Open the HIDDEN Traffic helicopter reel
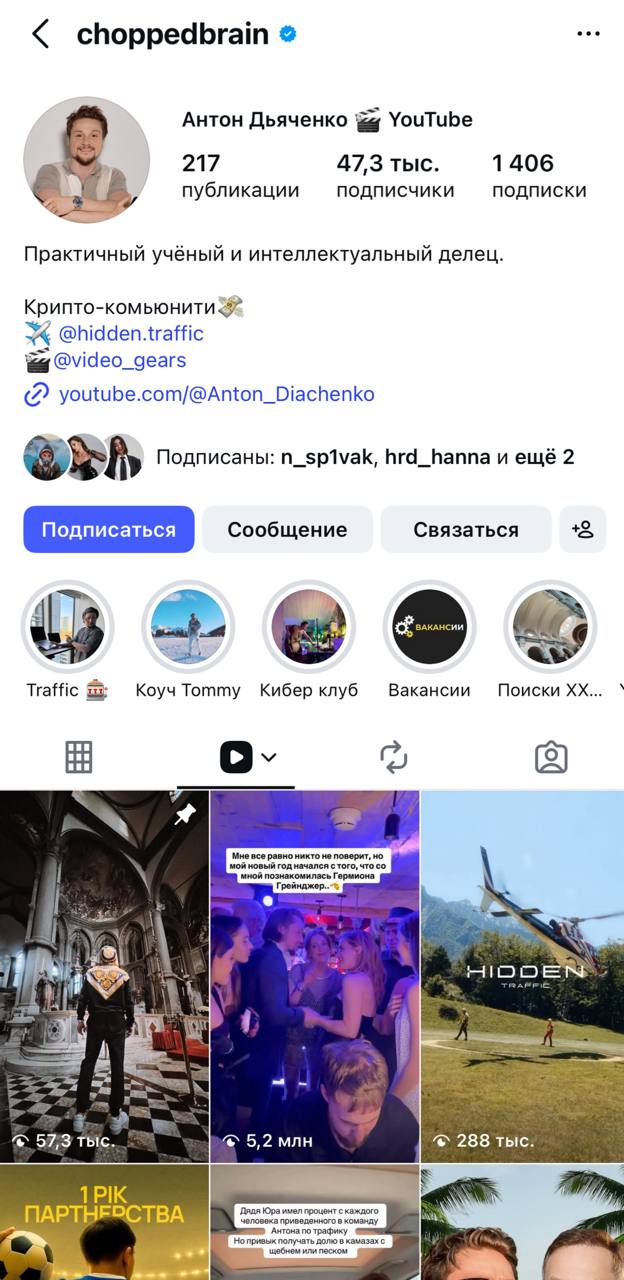 522,975
